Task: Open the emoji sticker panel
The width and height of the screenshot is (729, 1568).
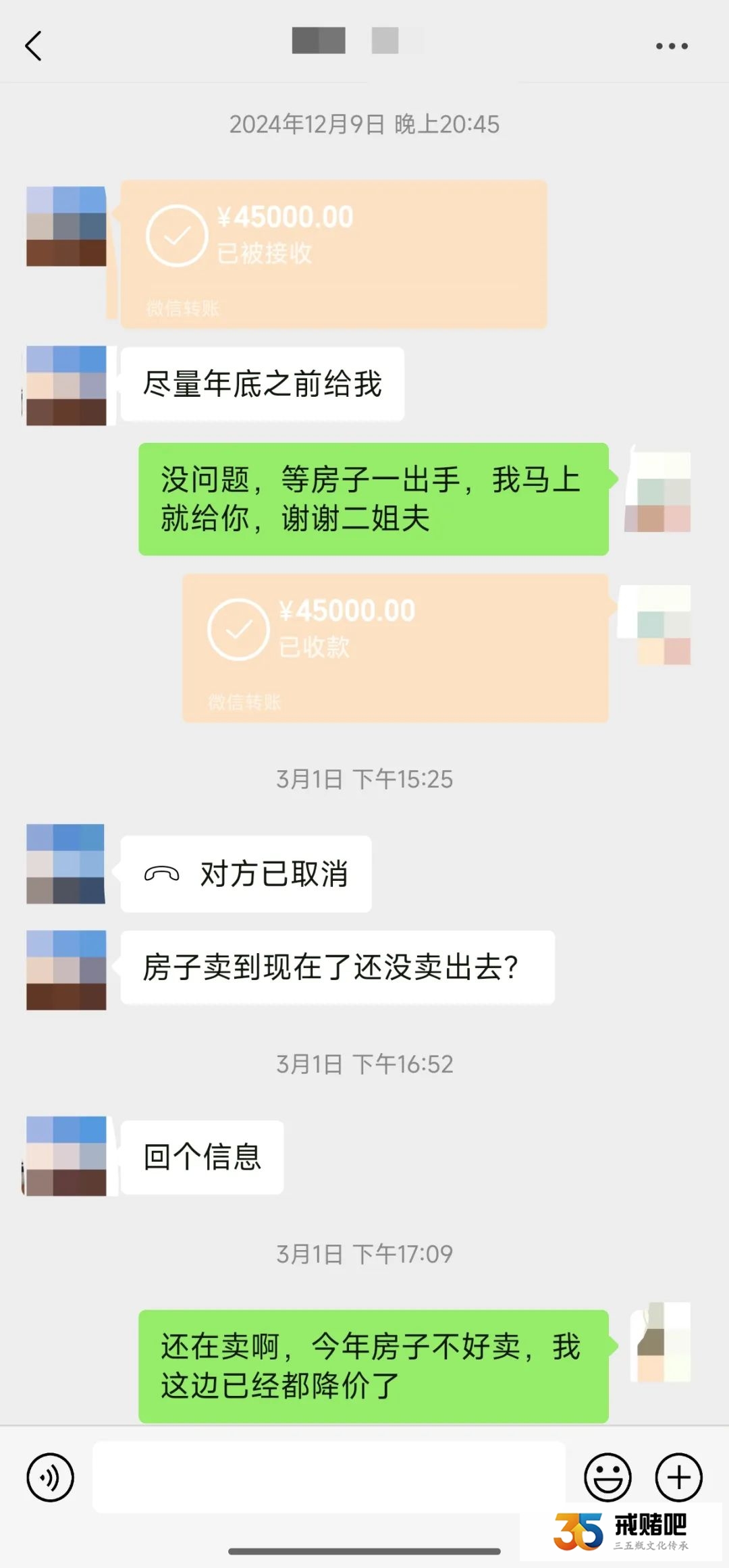Action: [607, 1478]
